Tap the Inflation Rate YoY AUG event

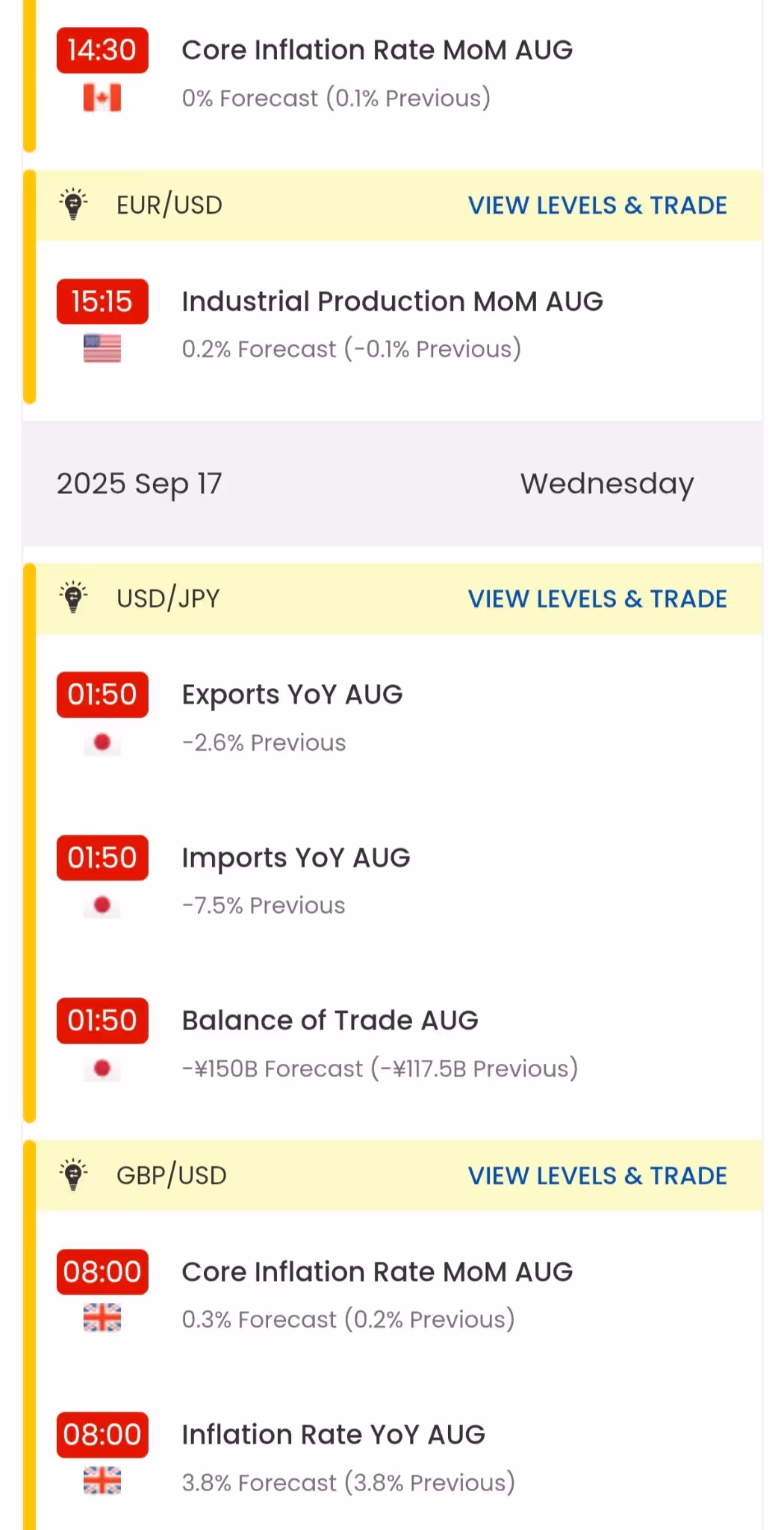point(333,1434)
